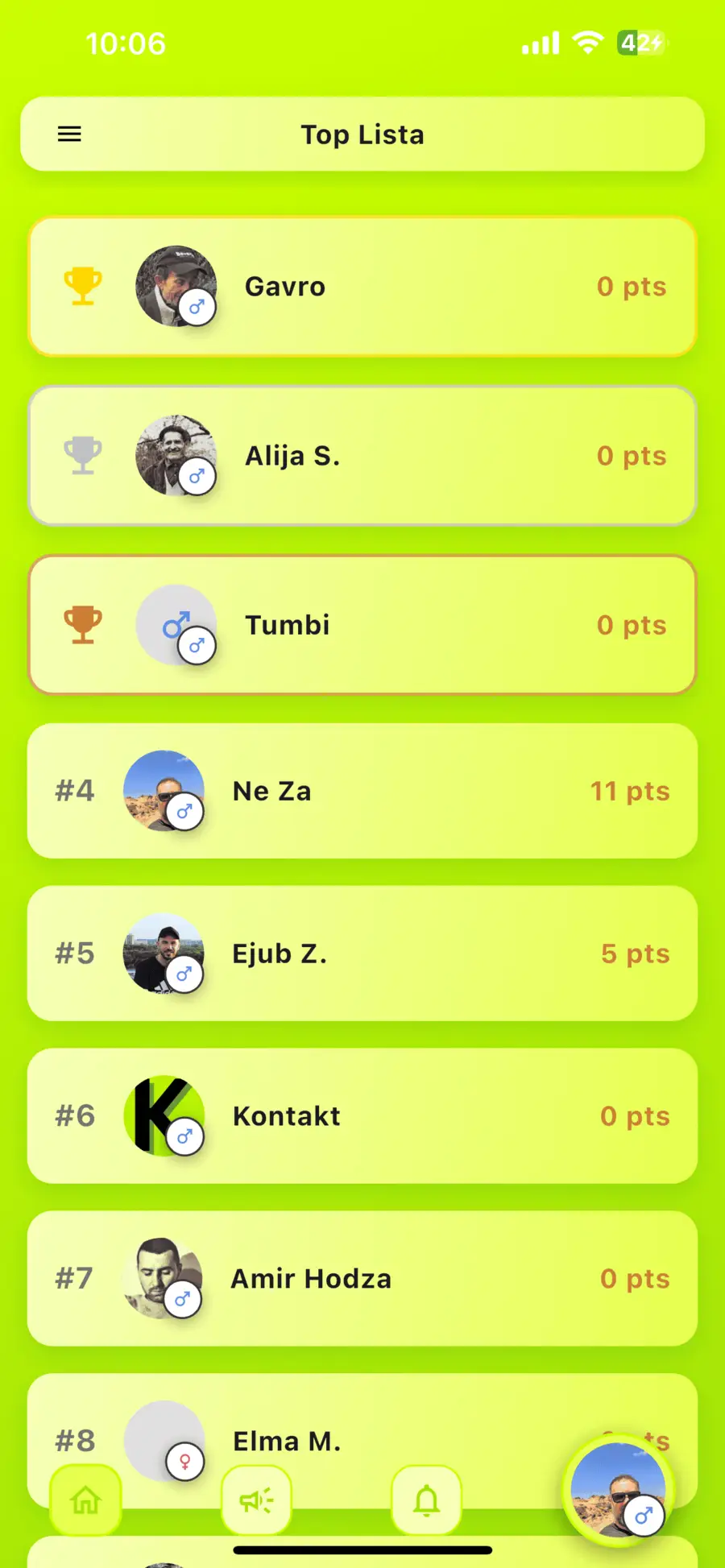725x1568 pixels.
Task: Open the notifications bell tab
Action: pyautogui.click(x=426, y=1500)
